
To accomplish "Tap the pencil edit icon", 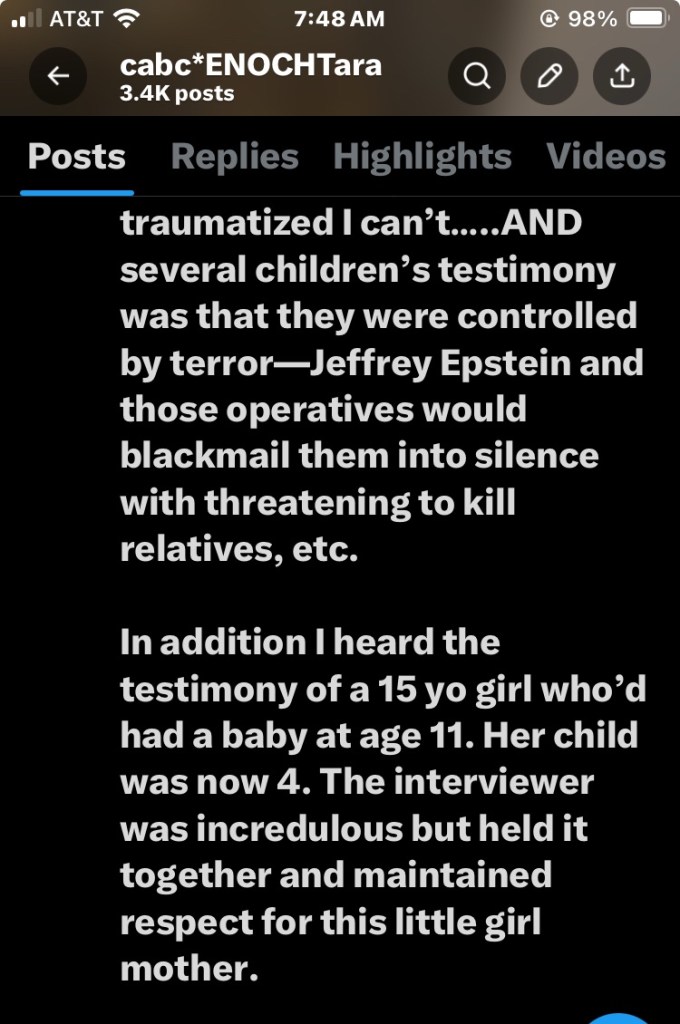I will (x=549, y=78).
